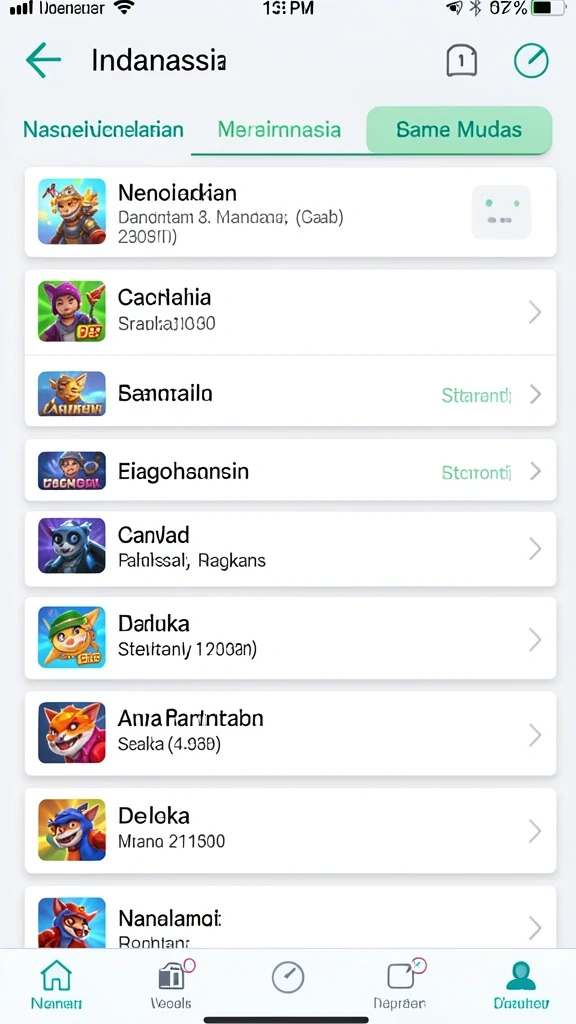Open the Veoels tab in bottom bar
This screenshot has width=576, height=1024.
[x=171, y=984]
